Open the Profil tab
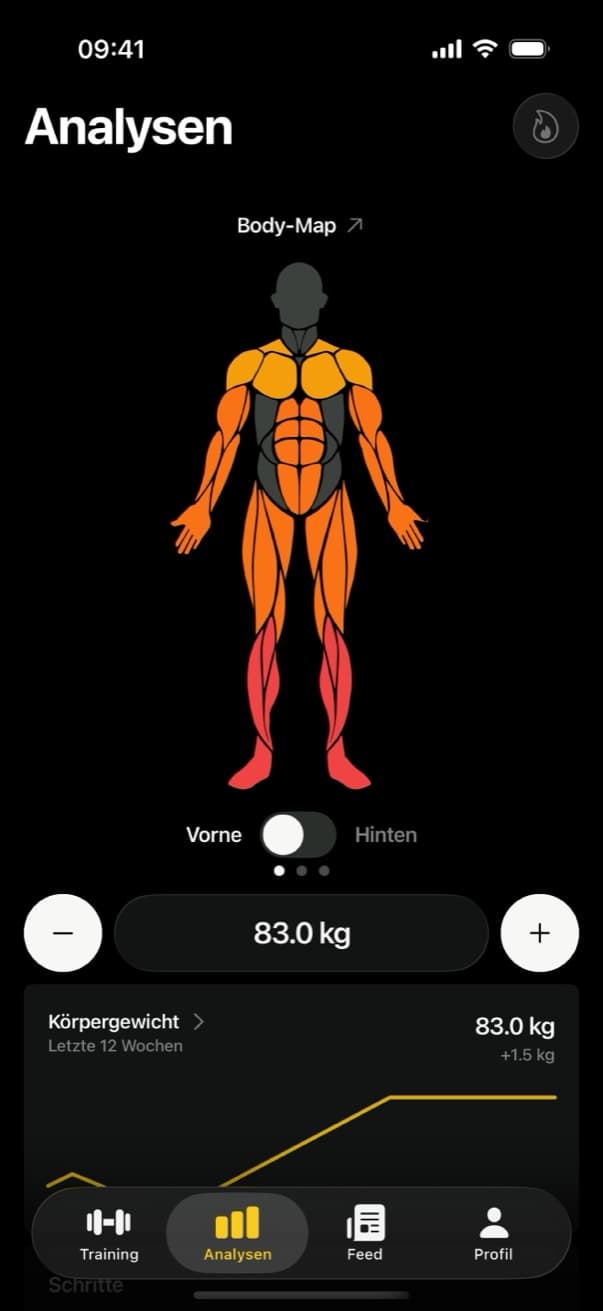The width and height of the screenshot is (603, 1311). (493, 1234)
